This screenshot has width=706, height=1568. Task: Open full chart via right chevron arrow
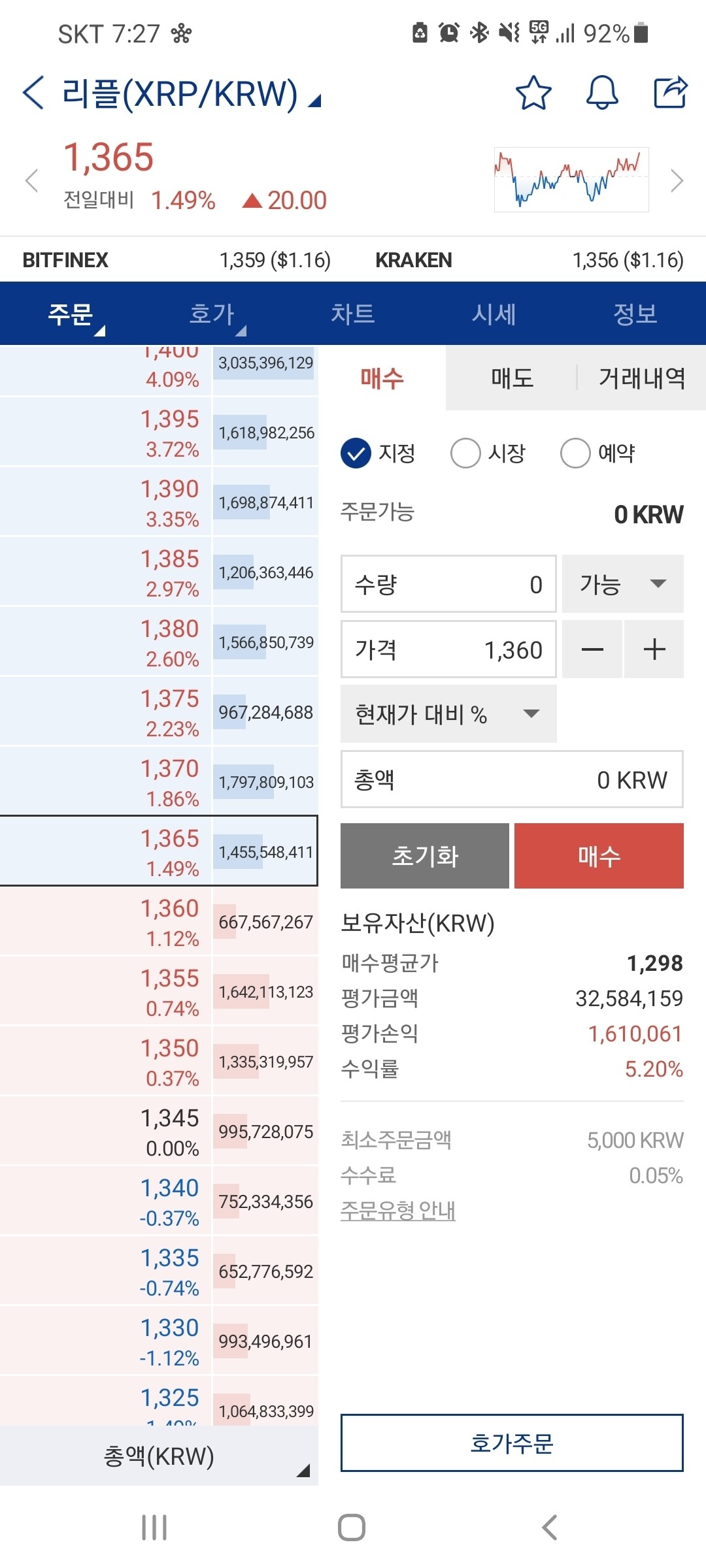click(677, 181)
